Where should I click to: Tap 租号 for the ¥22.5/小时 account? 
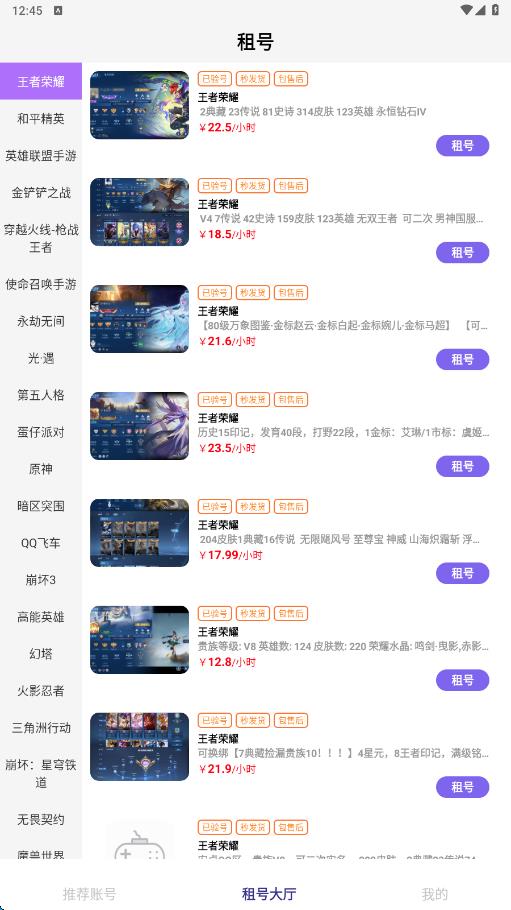(462, 146)
